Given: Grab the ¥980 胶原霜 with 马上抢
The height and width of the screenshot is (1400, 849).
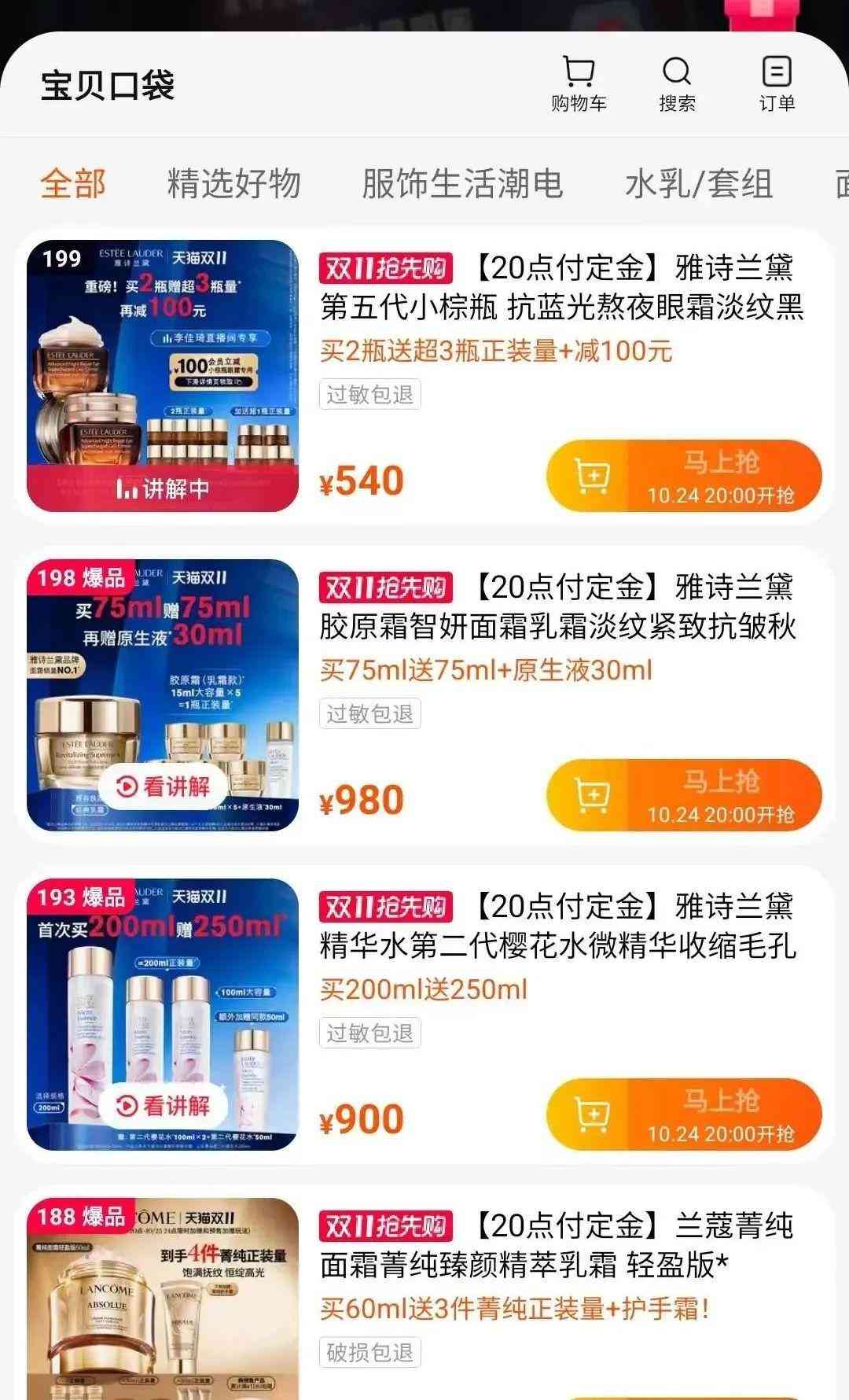Looking at the screenshot, I should click(684, 795).
